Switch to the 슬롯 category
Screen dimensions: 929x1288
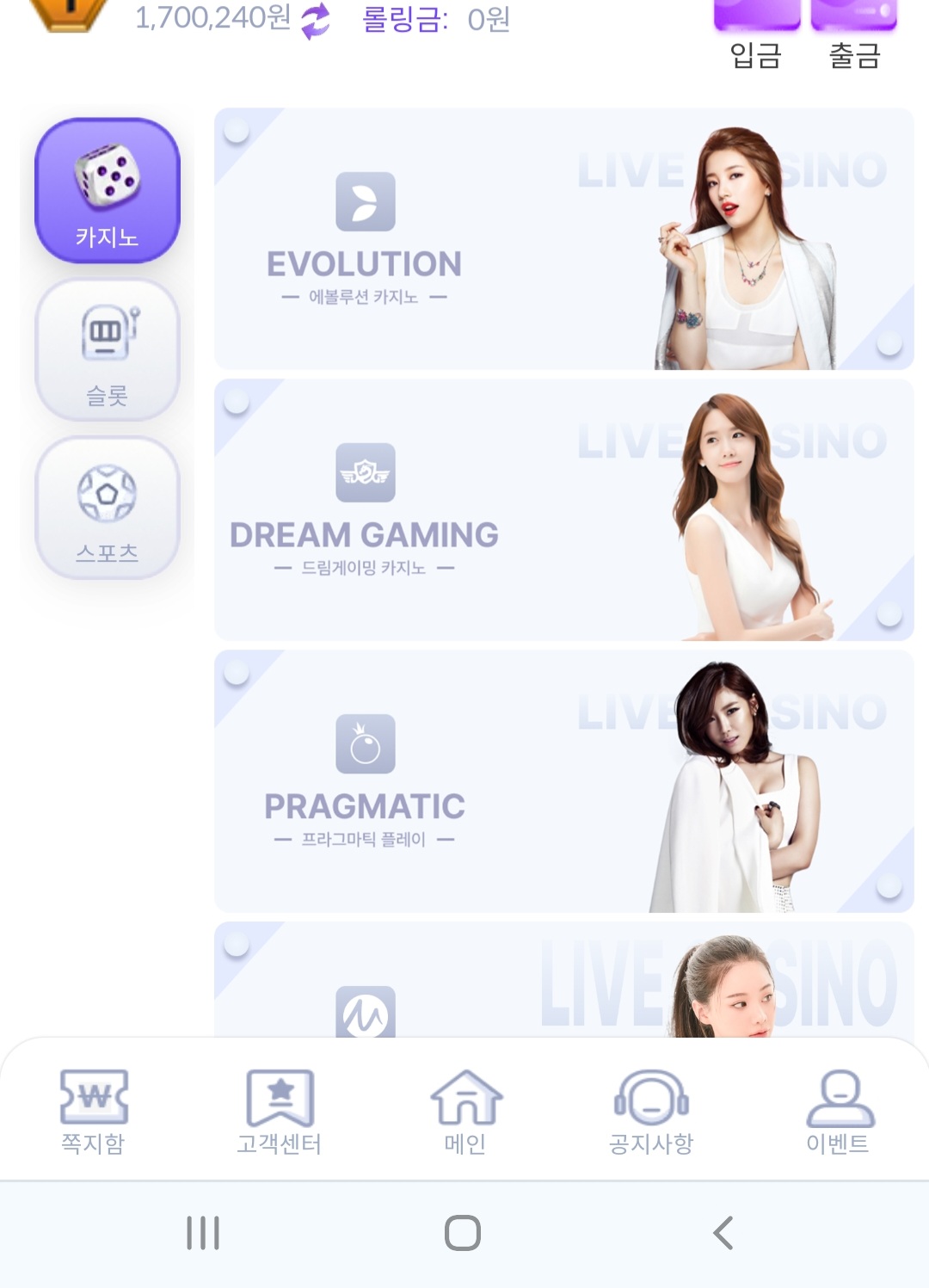click(x=108, y=351)
